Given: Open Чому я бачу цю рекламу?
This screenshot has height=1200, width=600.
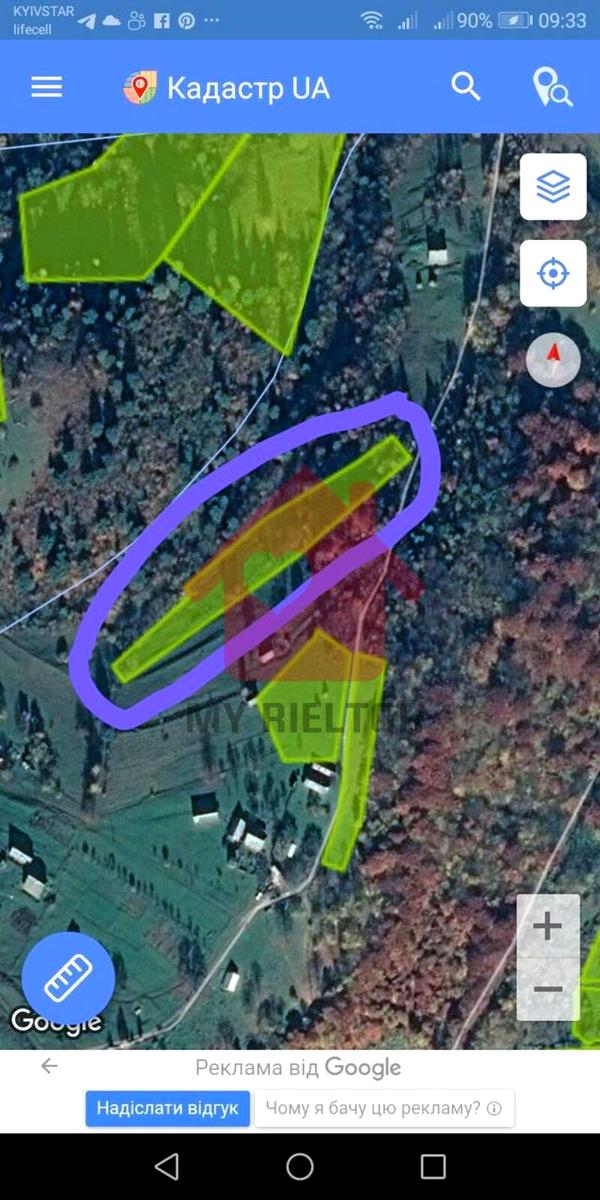Looking at the screenshot, I should pyautogui.click(x=384, y=1108).
